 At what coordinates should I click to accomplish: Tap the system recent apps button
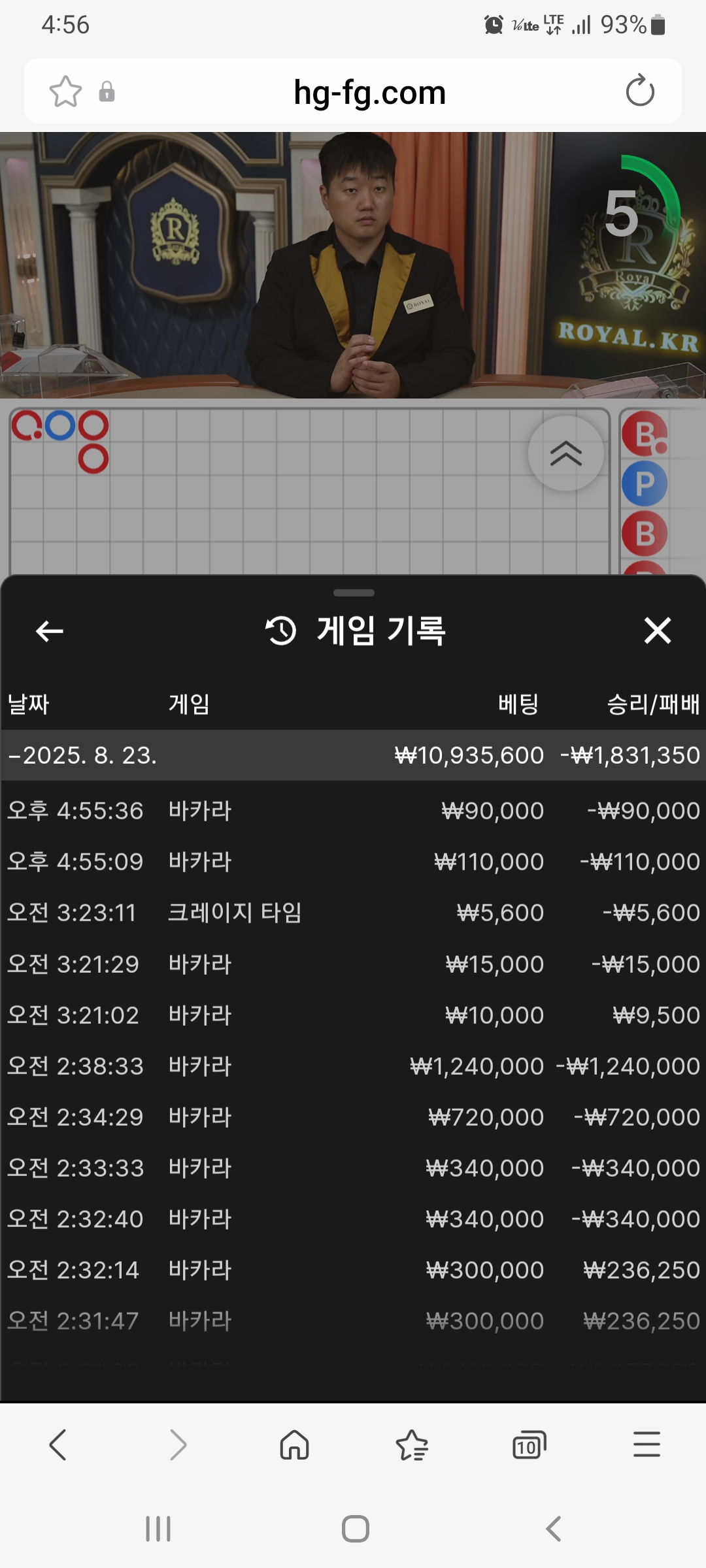point(158,1529)
